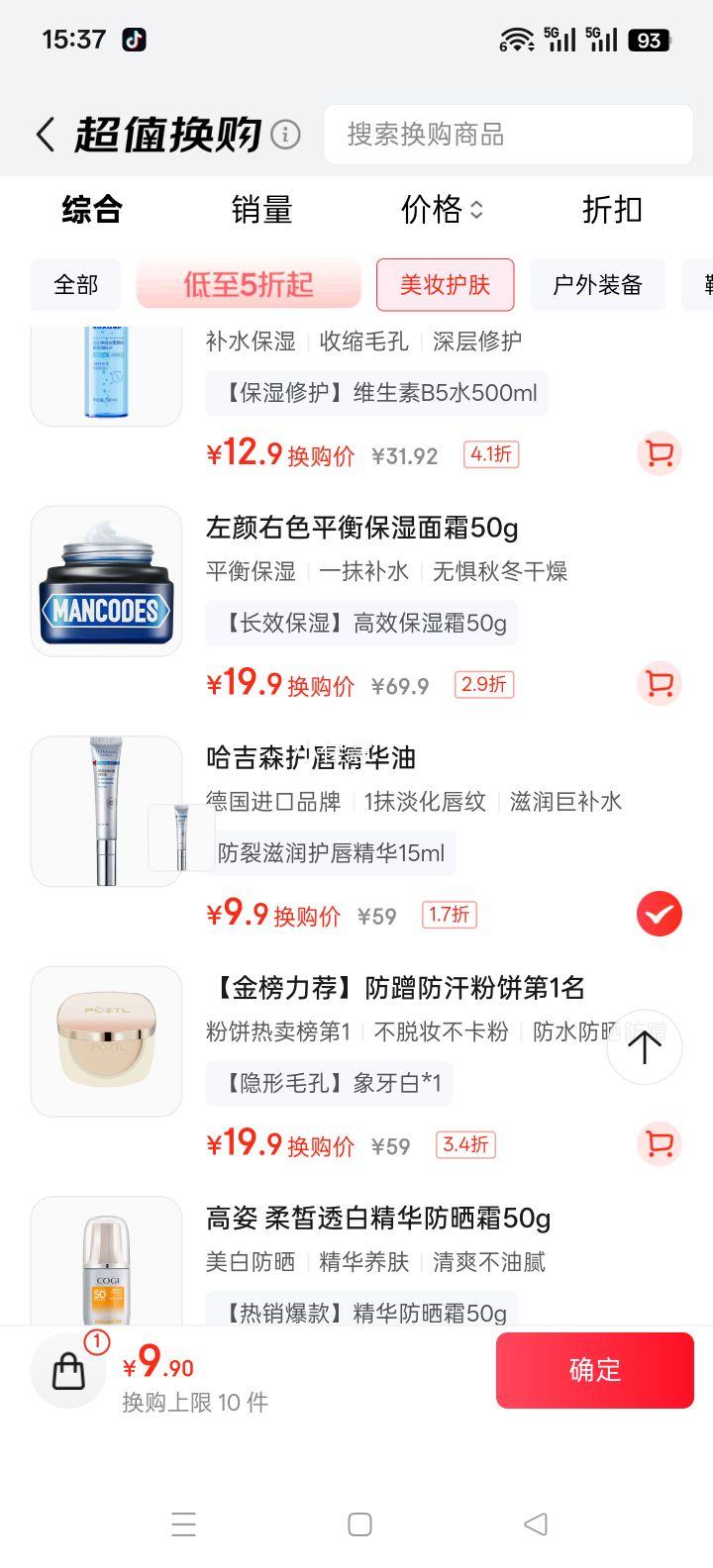Image resolution: width=713 pixels, height=1568 pixels.
Task: Sort products by 价格
Action: point(442,210)
